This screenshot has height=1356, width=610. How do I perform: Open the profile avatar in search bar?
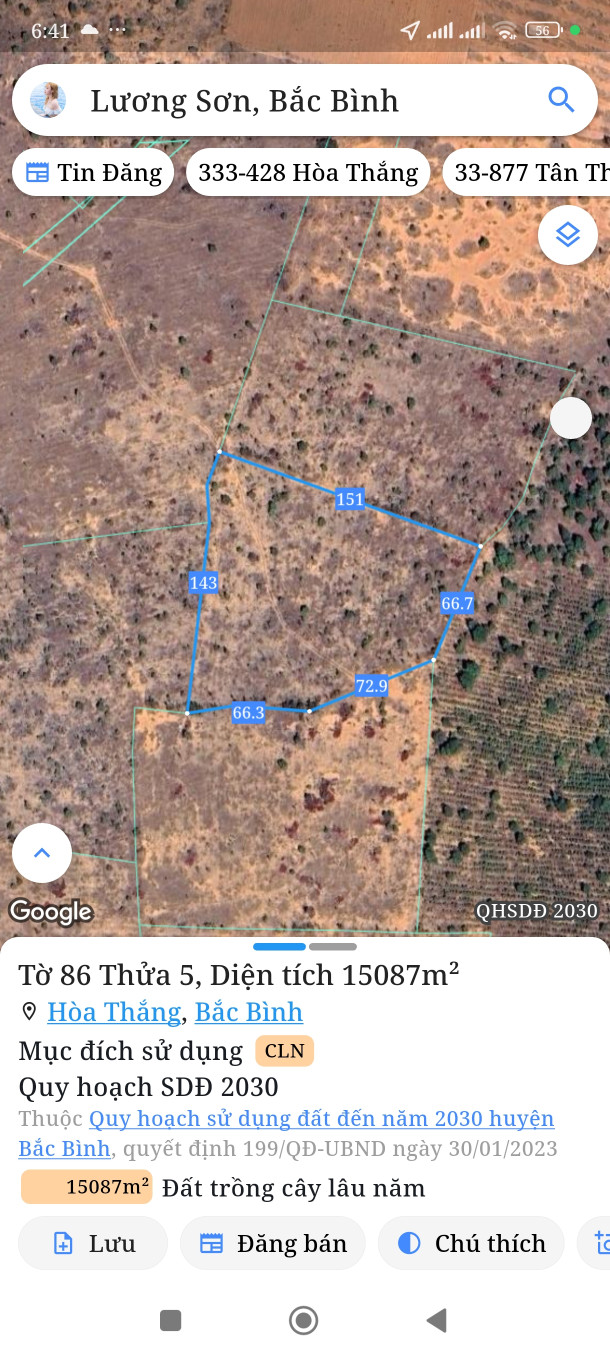pyautogui.click(x=48, y=100)
